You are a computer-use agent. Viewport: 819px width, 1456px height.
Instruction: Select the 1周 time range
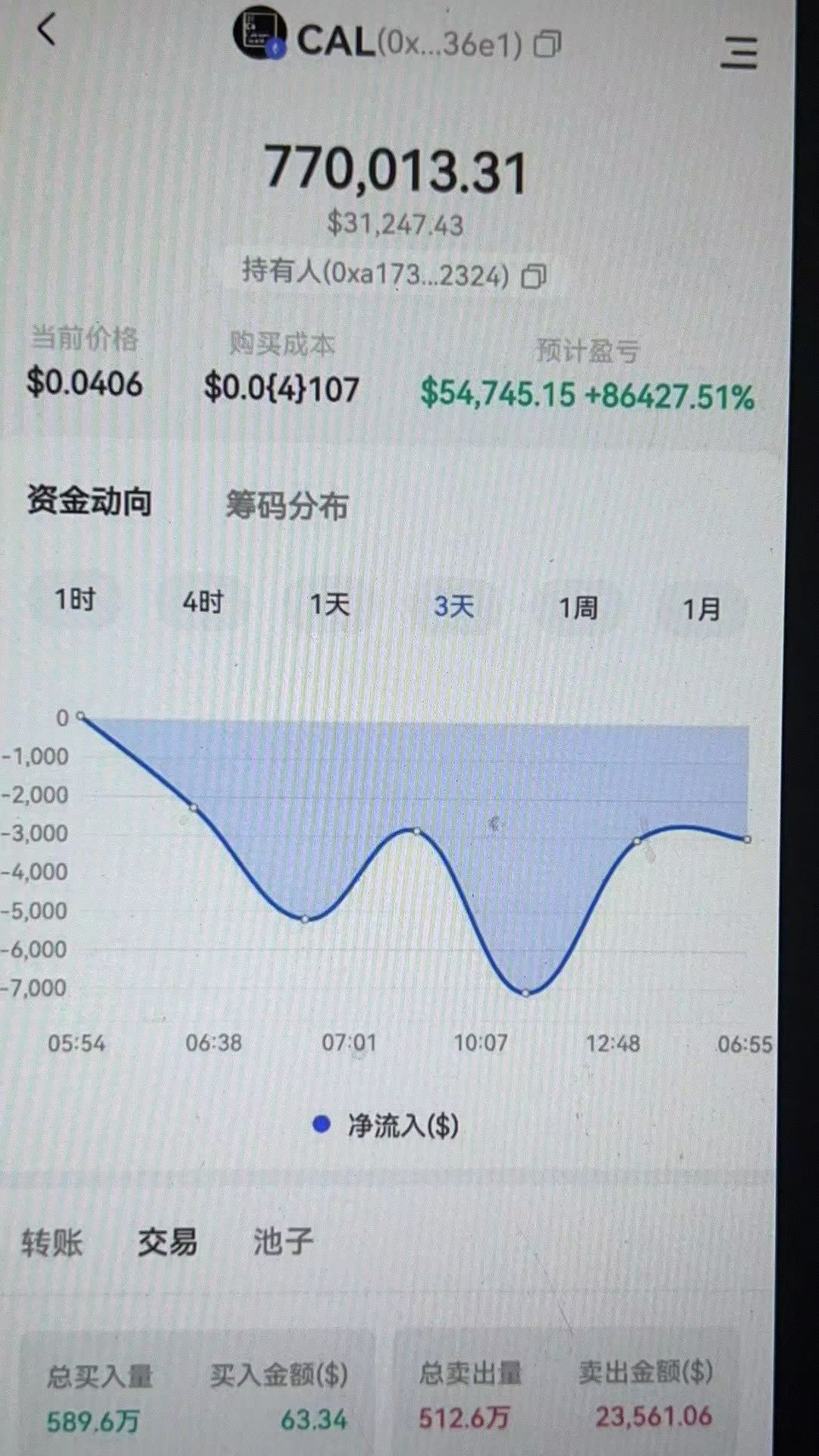pyautogui.click(x=578, y=607)
